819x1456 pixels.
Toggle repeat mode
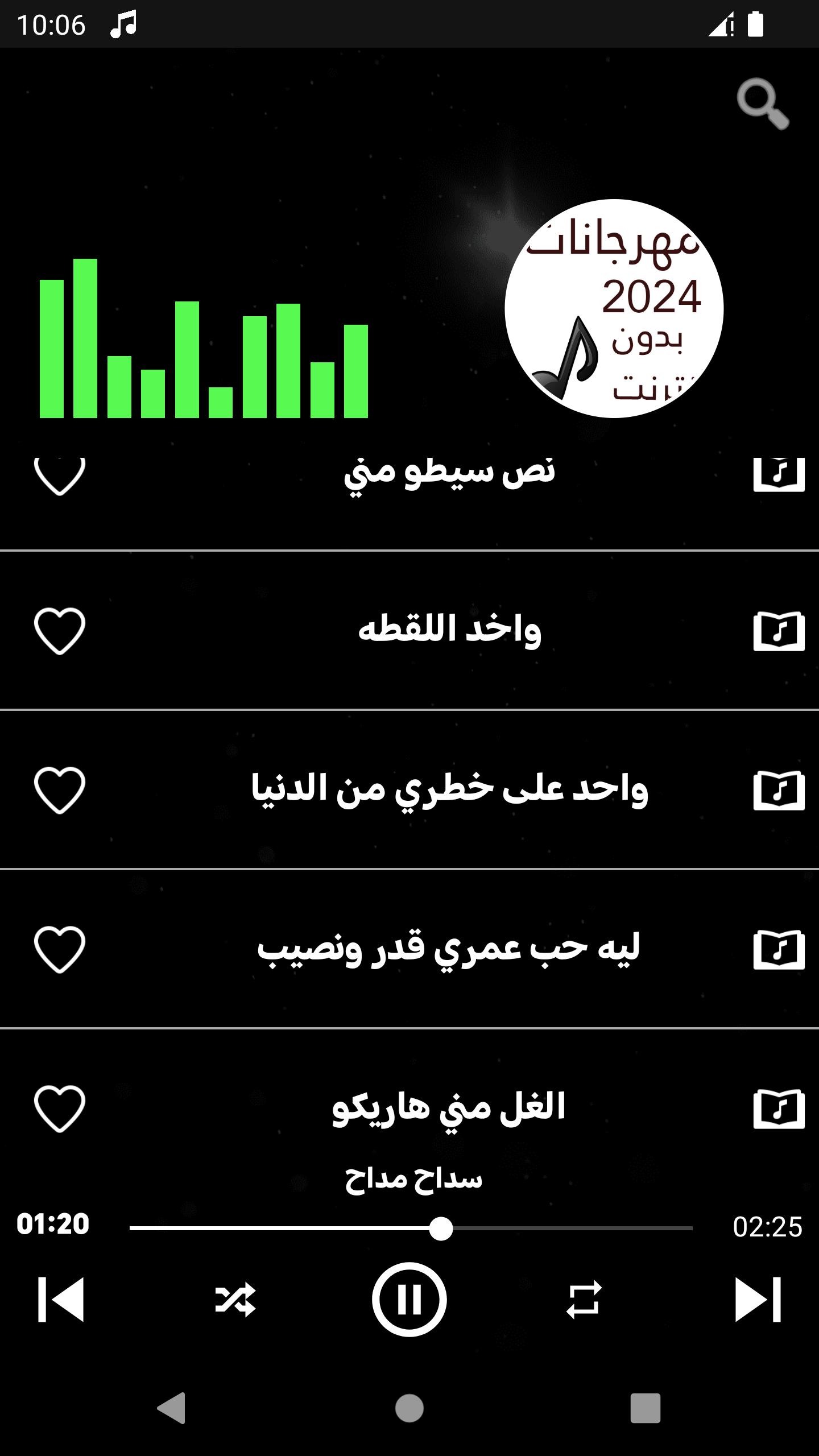(x=584, y=1300)
